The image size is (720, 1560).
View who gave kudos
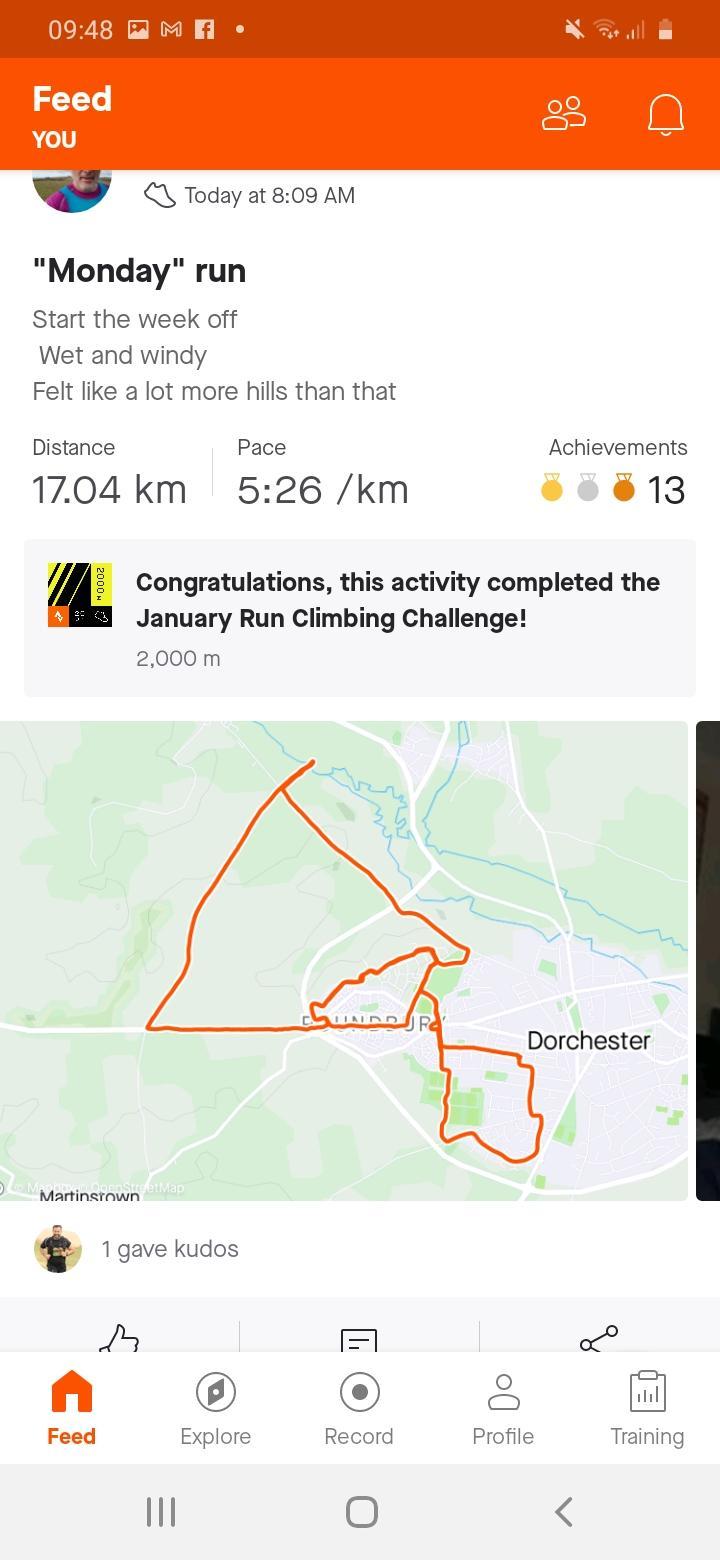click(170, 1249)
